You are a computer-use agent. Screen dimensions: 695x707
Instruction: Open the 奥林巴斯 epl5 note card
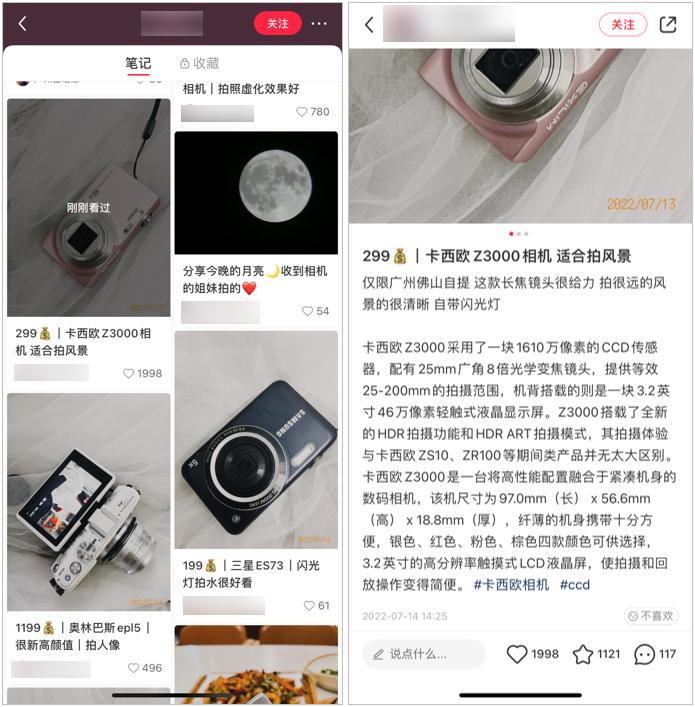pos(89,502)
